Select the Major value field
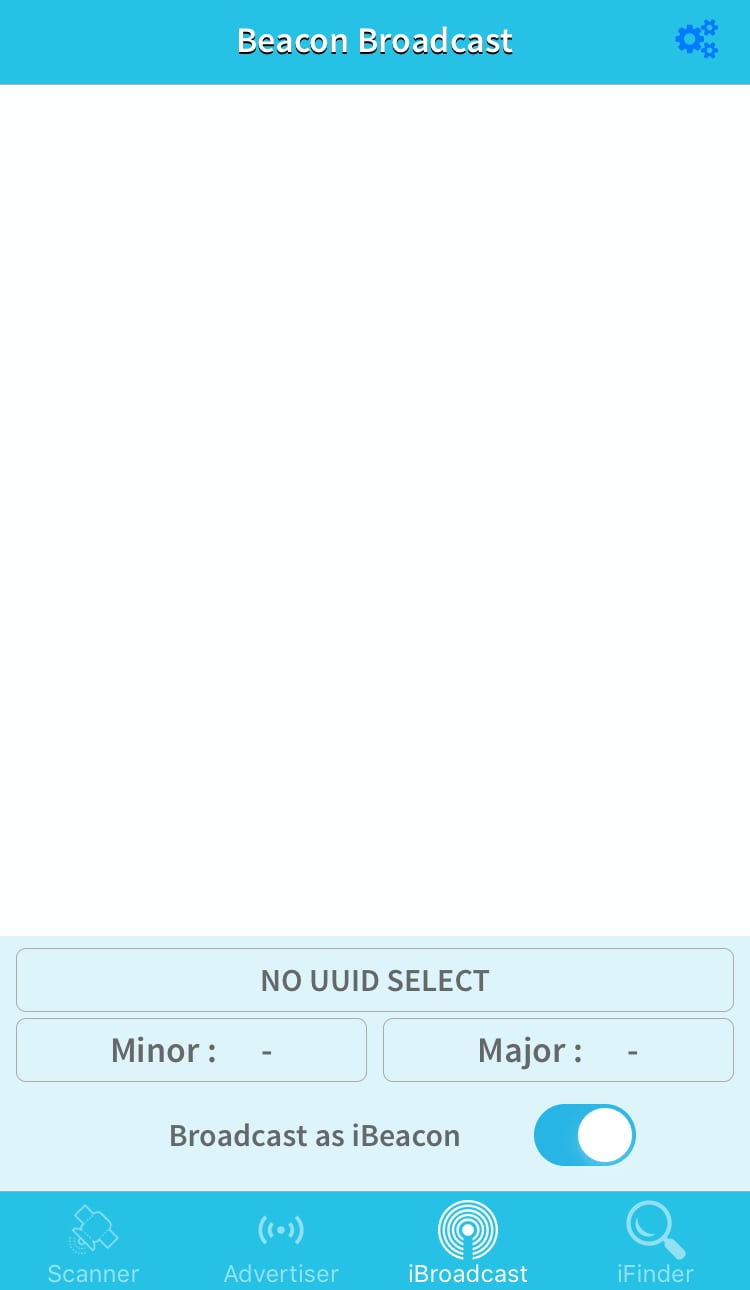The image size is (750, 1290). [558, 1050]
